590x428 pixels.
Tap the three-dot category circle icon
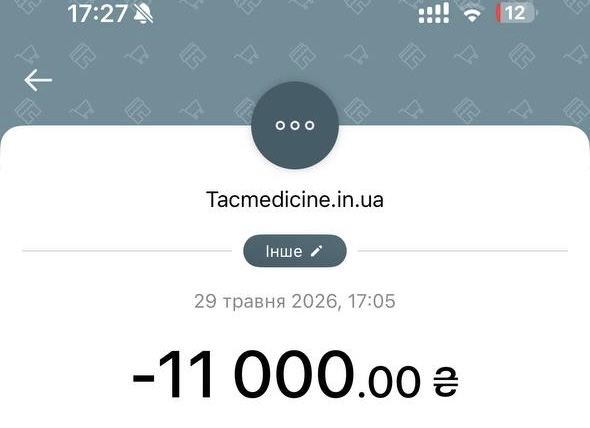[x=295, y=125]
